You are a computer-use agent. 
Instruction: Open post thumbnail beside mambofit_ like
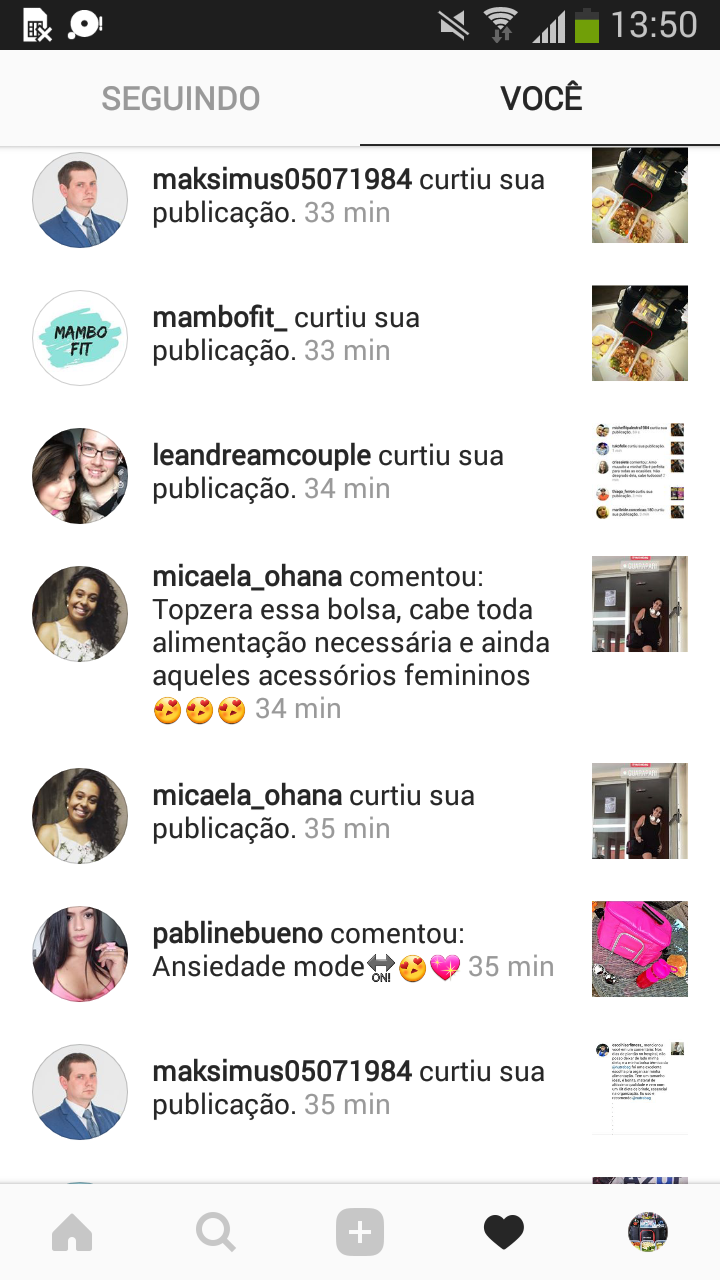pos(640,333)
